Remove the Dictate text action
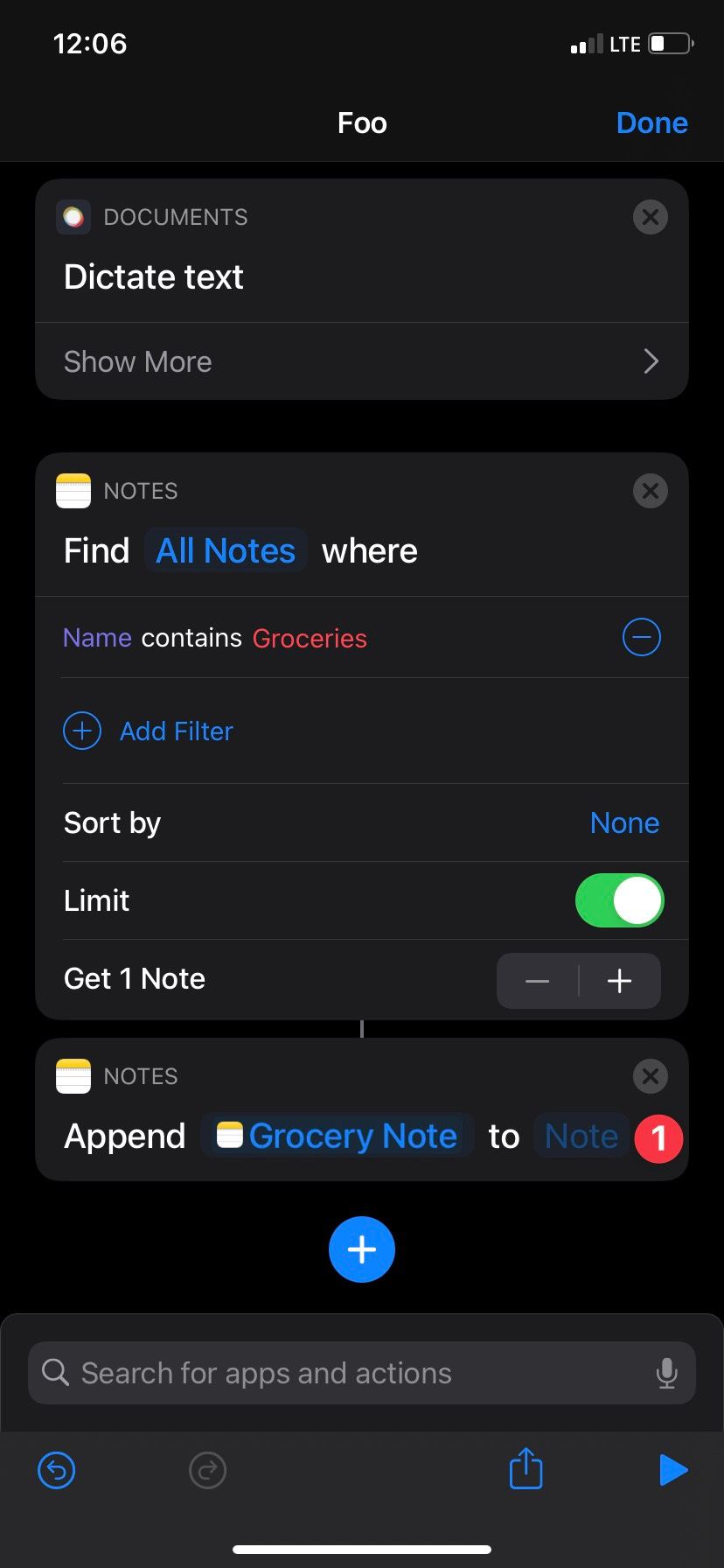The image size is (724, 1568). [x=650, y=217]
